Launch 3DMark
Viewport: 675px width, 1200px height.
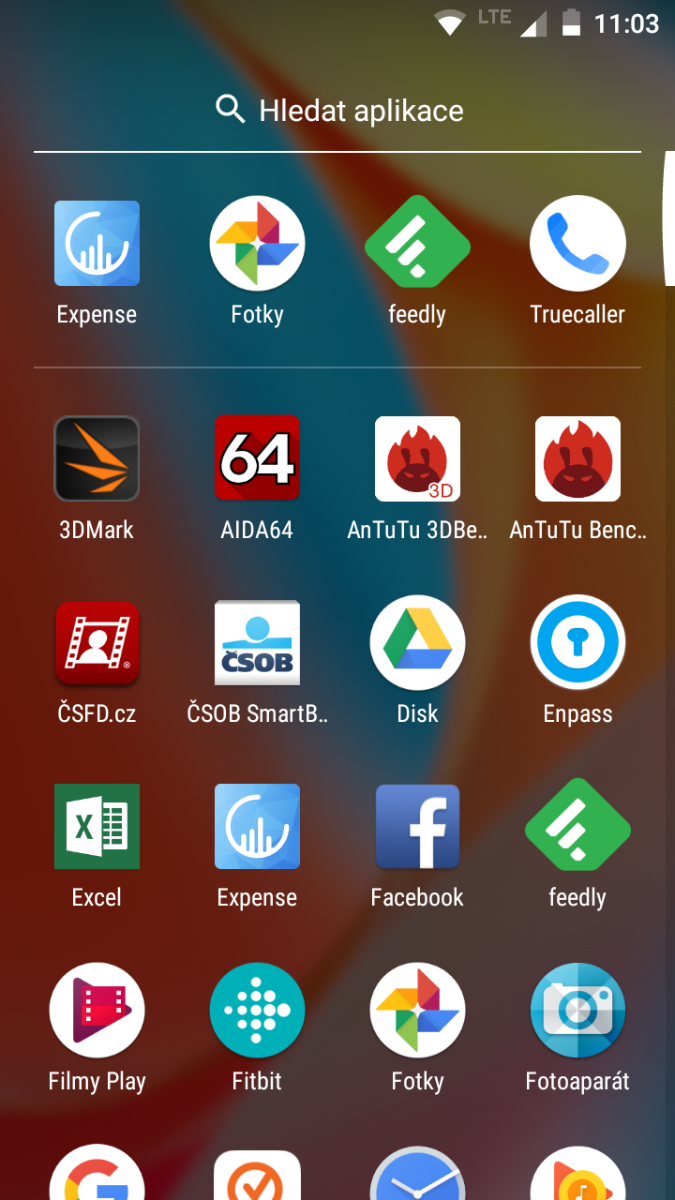tap(97, 459)
